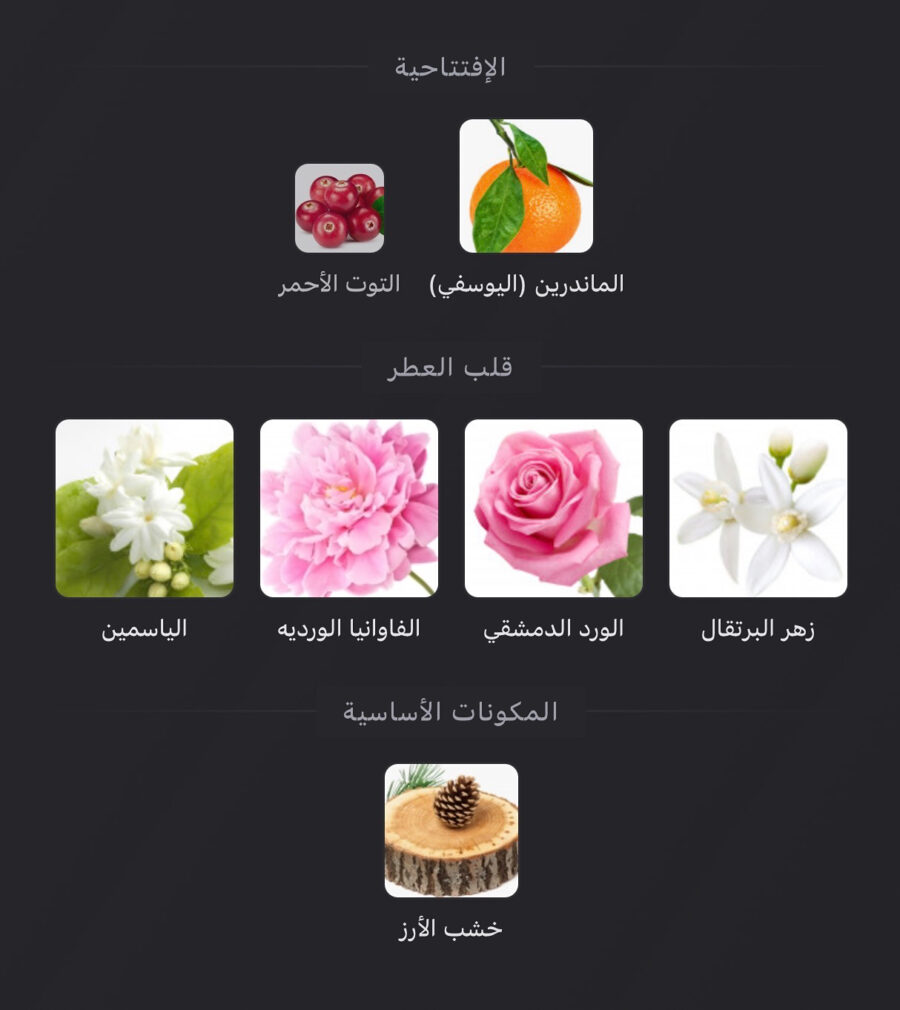Open the Mandarin (الماندرين اليوسفي) note
The image size is (900, 1010).
click(526, 186)
